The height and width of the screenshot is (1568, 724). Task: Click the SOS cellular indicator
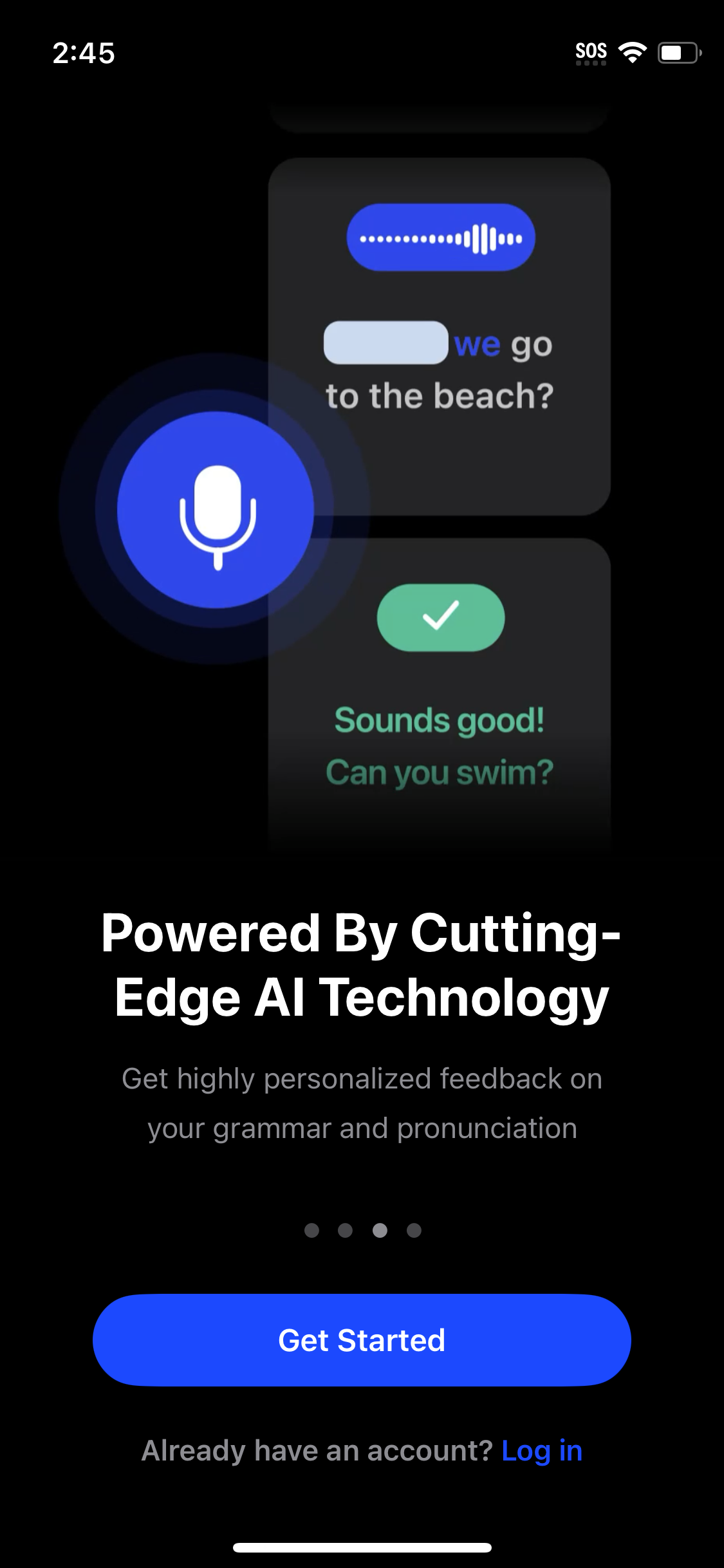pos(592,51)
